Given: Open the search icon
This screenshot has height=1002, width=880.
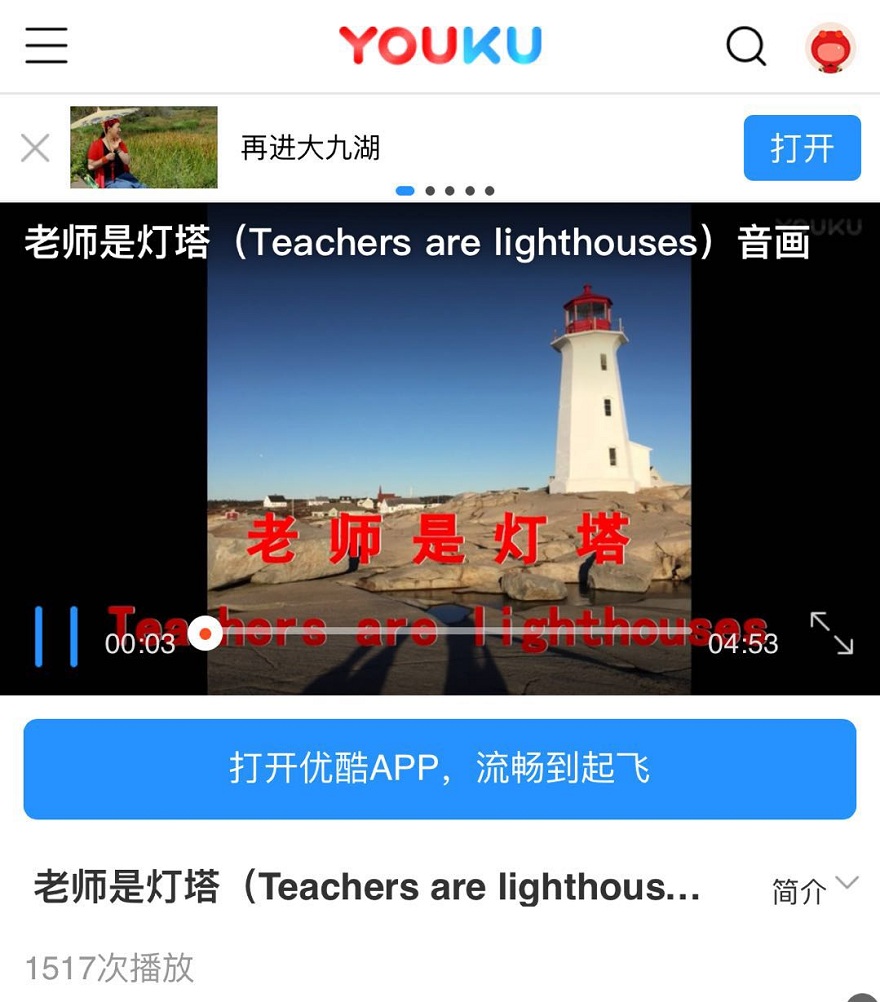Looking at the screenshot, I should 746,46.
